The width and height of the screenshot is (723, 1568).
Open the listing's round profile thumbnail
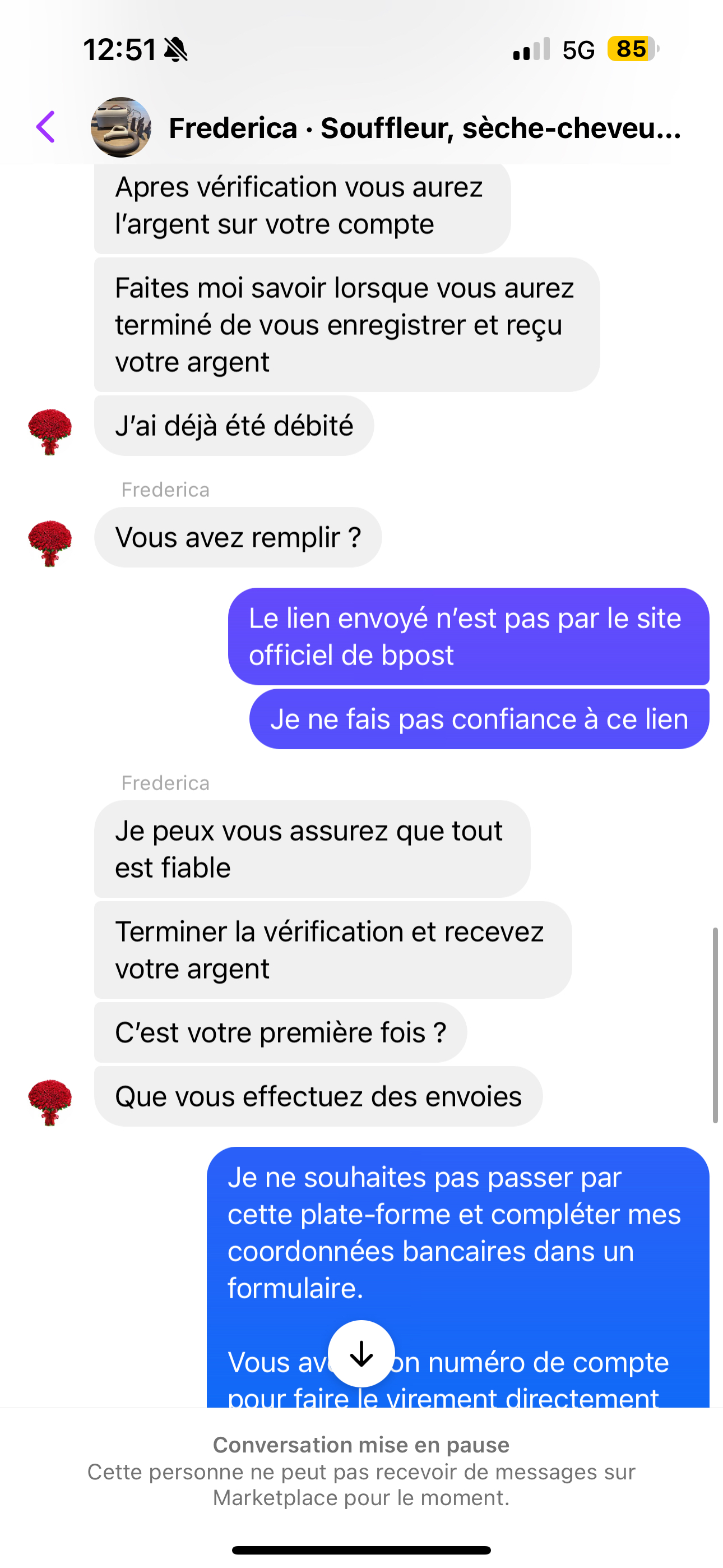tap(121, 128)
